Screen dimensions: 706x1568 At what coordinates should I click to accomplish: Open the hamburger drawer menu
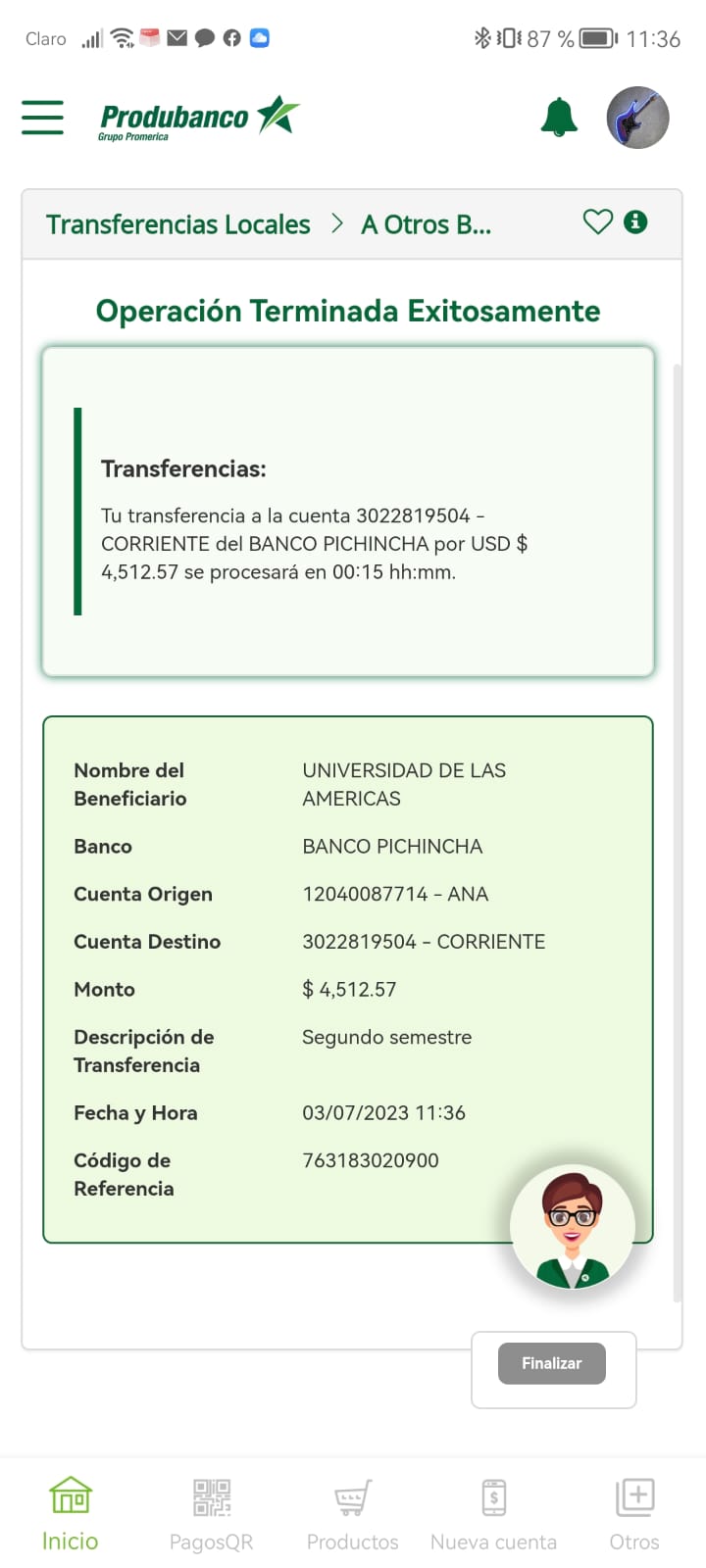coord(42,118)
